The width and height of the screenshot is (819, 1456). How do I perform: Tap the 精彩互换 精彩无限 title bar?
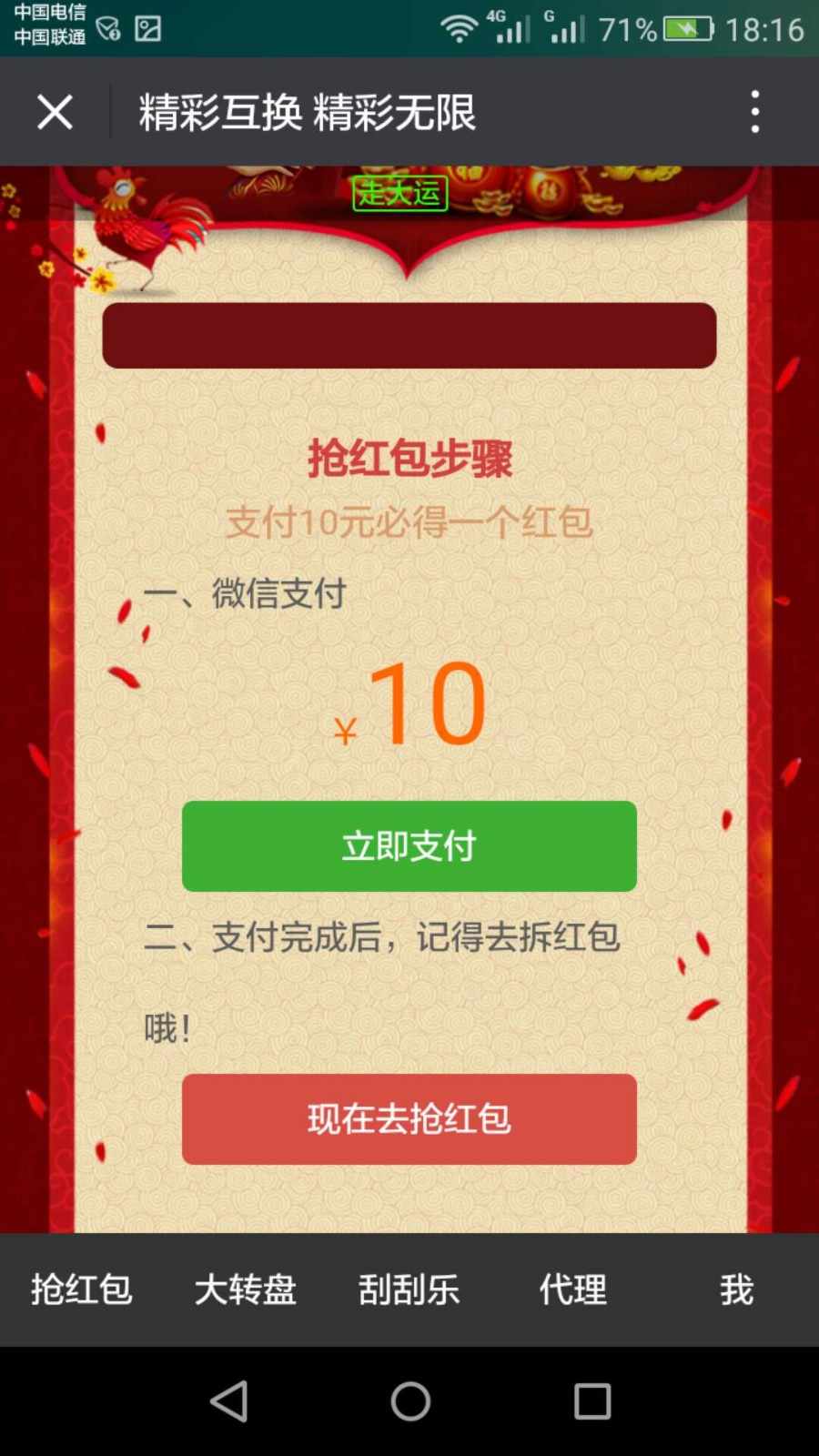pyautogui.click(x=307, y=111)
